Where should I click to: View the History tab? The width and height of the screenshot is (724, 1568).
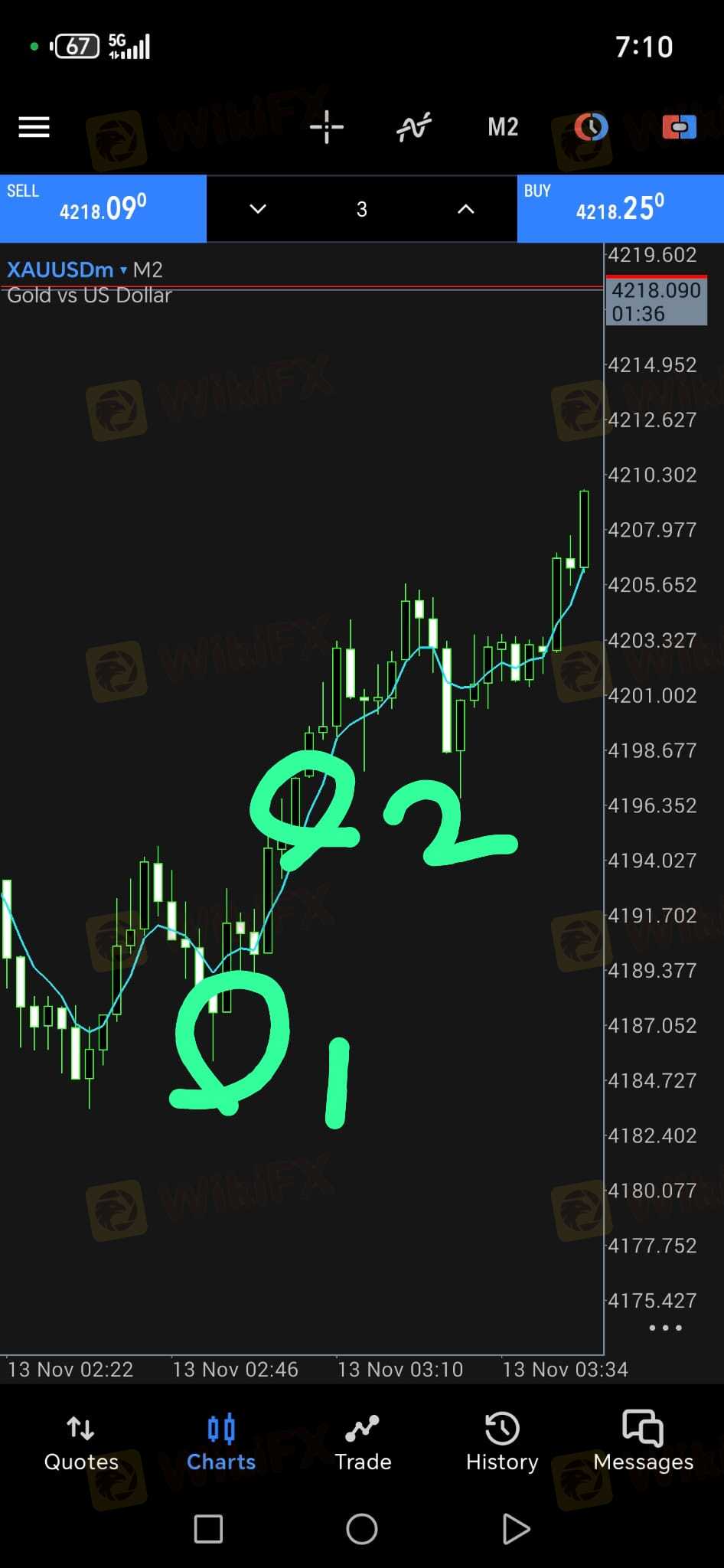tap(502, 1442)
